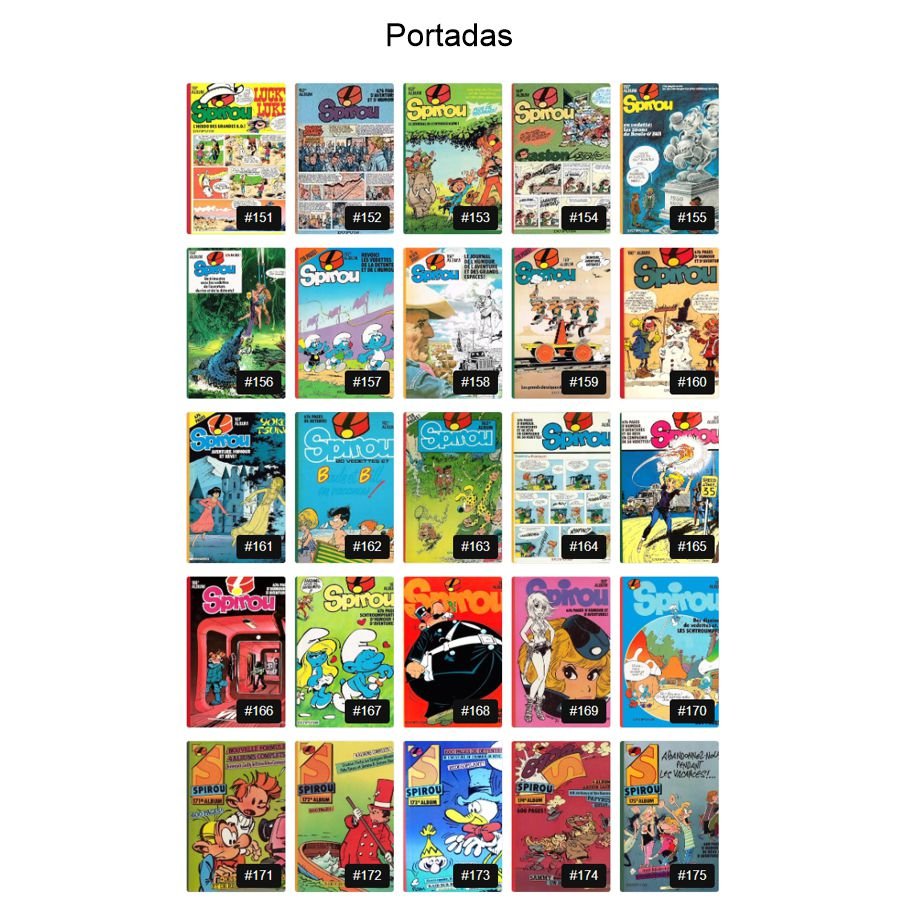Screen dimensions: 900x900
Task: Select cover #168
Action: point(453,651)
